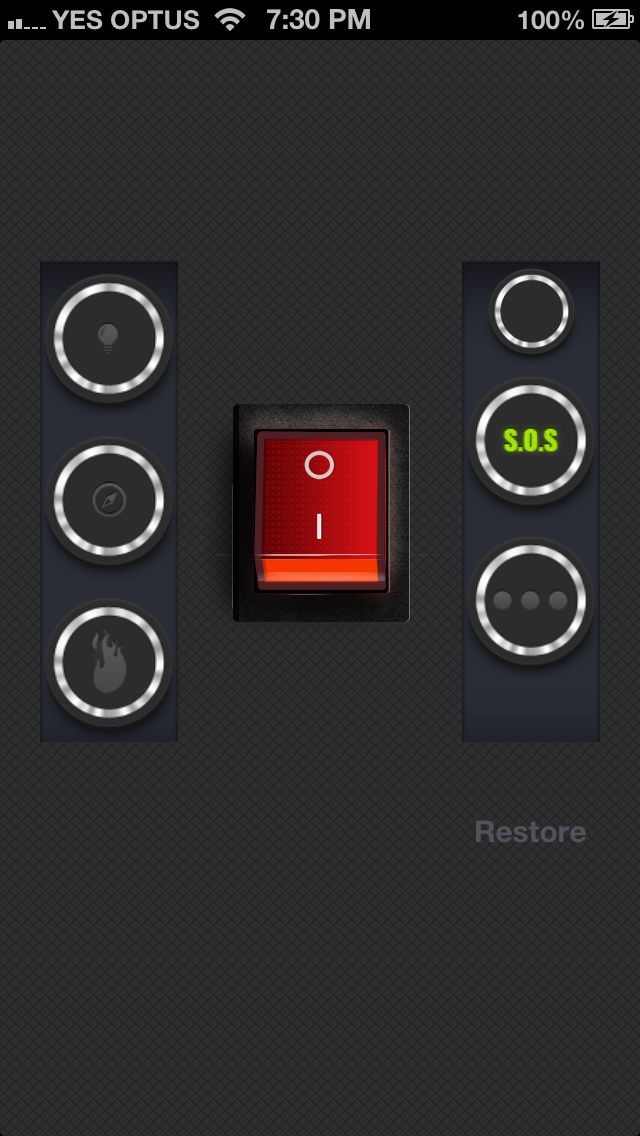
Task: Flip the red power rocker switch
Action: [x=320, y=510]
